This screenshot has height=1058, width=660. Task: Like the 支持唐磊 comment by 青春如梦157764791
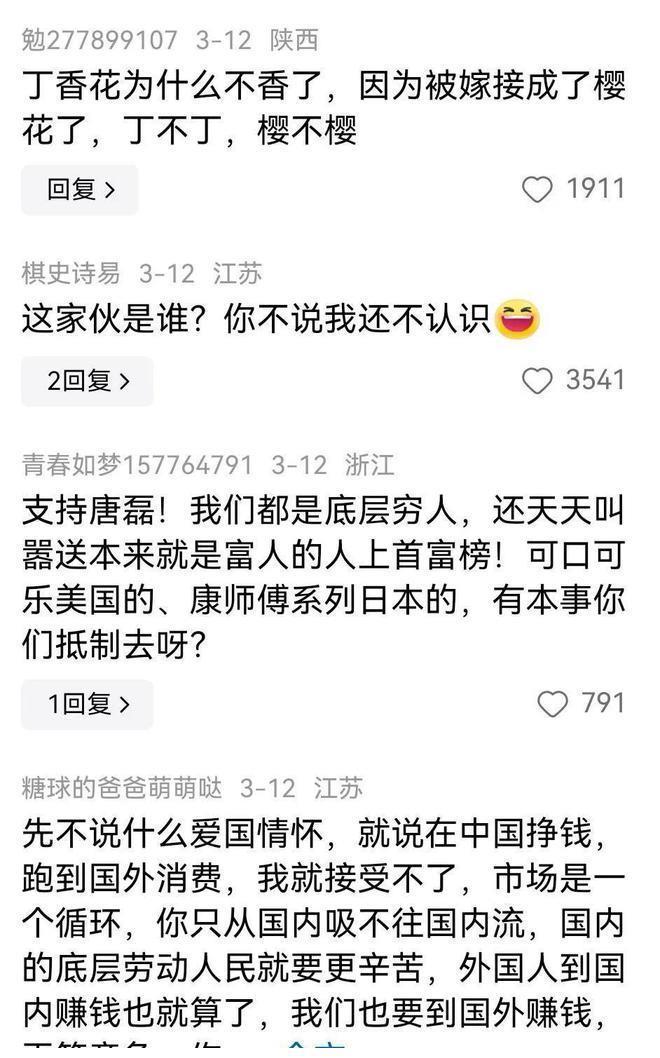(552, 704)
